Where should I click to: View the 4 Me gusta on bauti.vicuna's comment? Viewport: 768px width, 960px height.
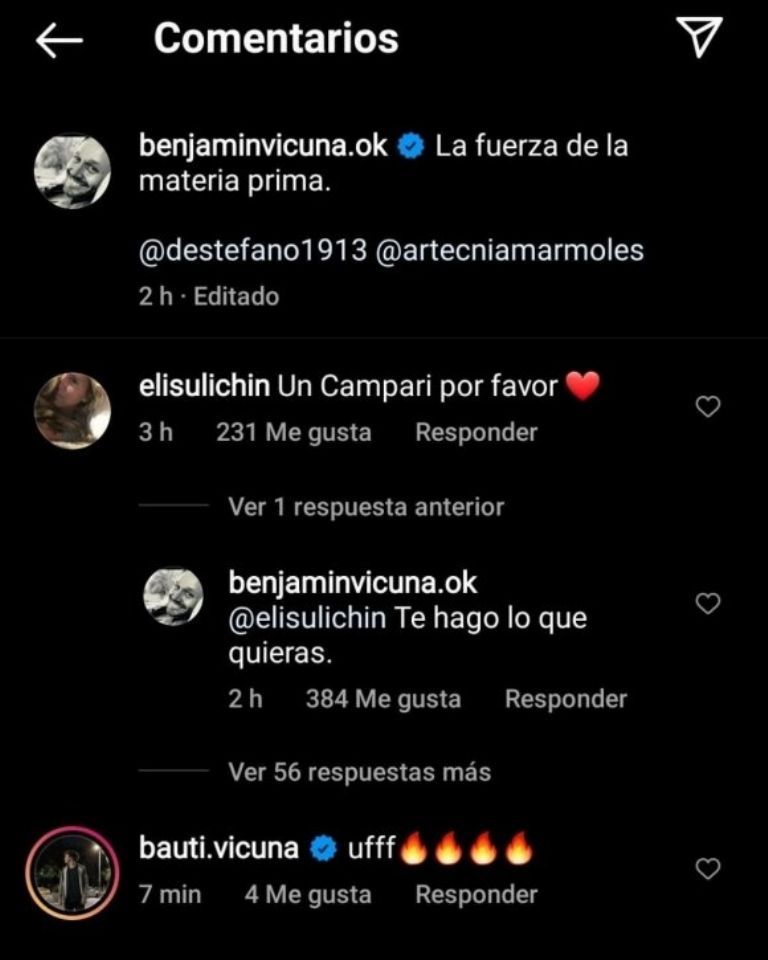tap(308, 894)
